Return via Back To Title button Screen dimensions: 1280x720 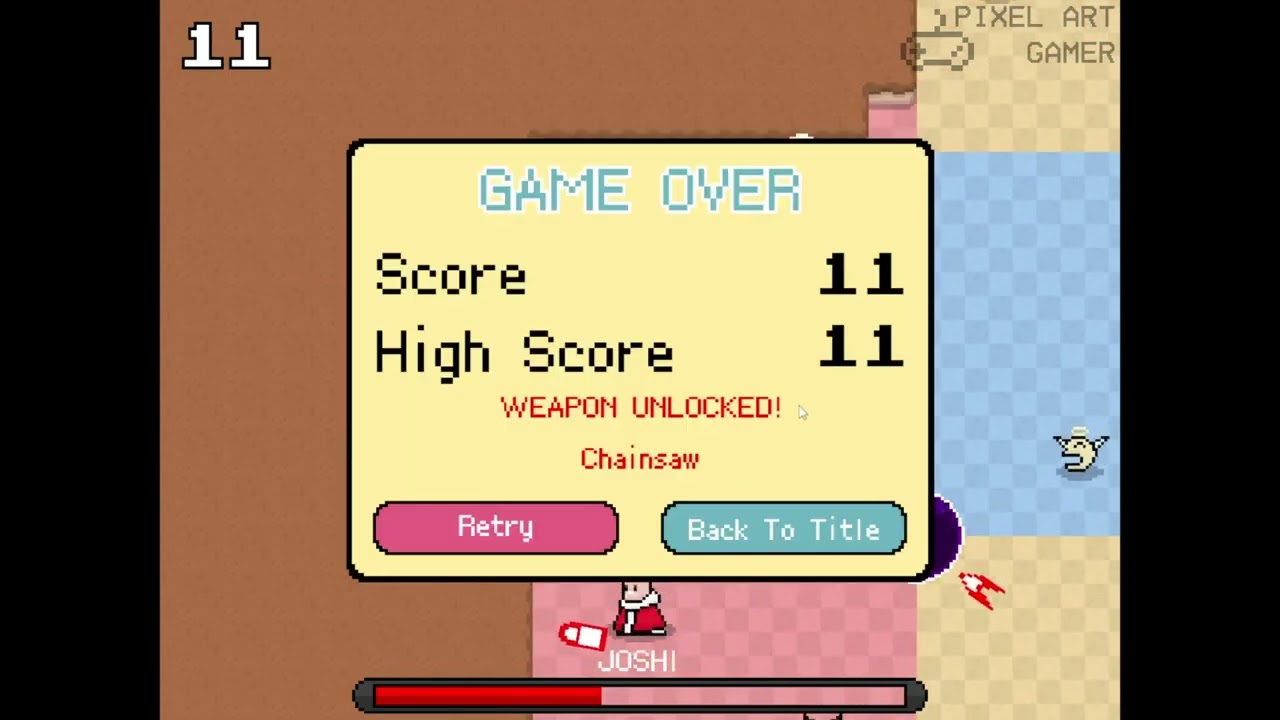(783, 529)
